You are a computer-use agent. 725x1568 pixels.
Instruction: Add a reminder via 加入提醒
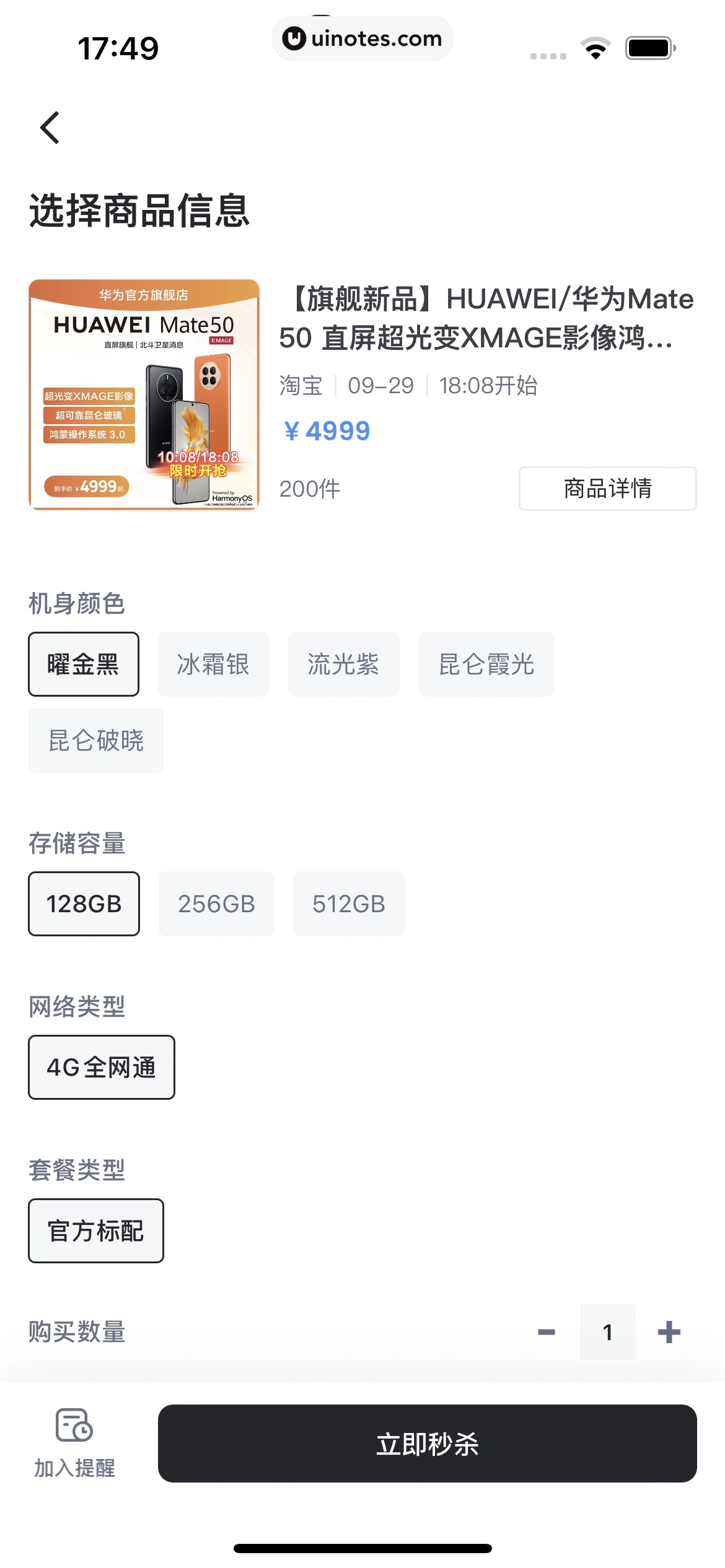[x=74, y=1443]
